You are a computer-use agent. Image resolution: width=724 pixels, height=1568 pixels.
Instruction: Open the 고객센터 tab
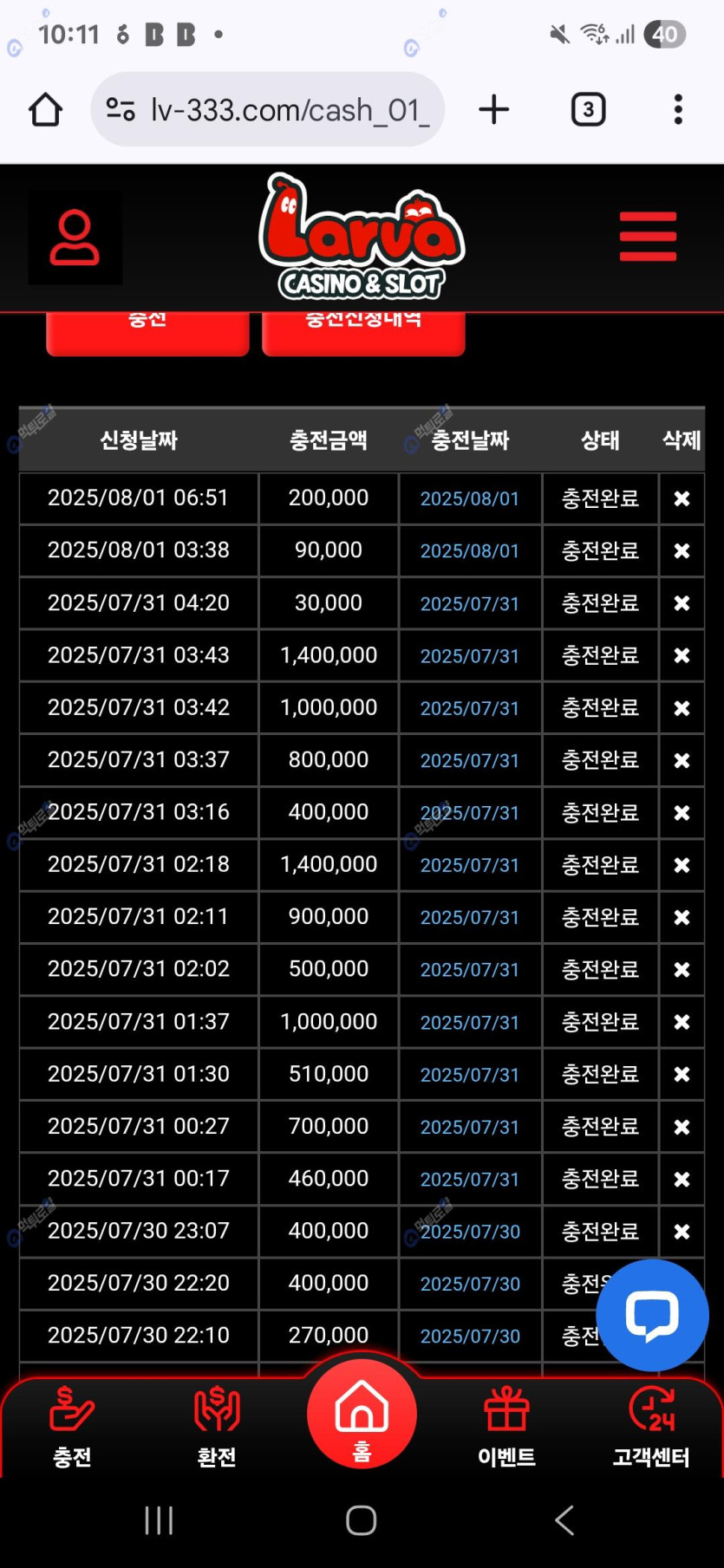click(651, 1428)
